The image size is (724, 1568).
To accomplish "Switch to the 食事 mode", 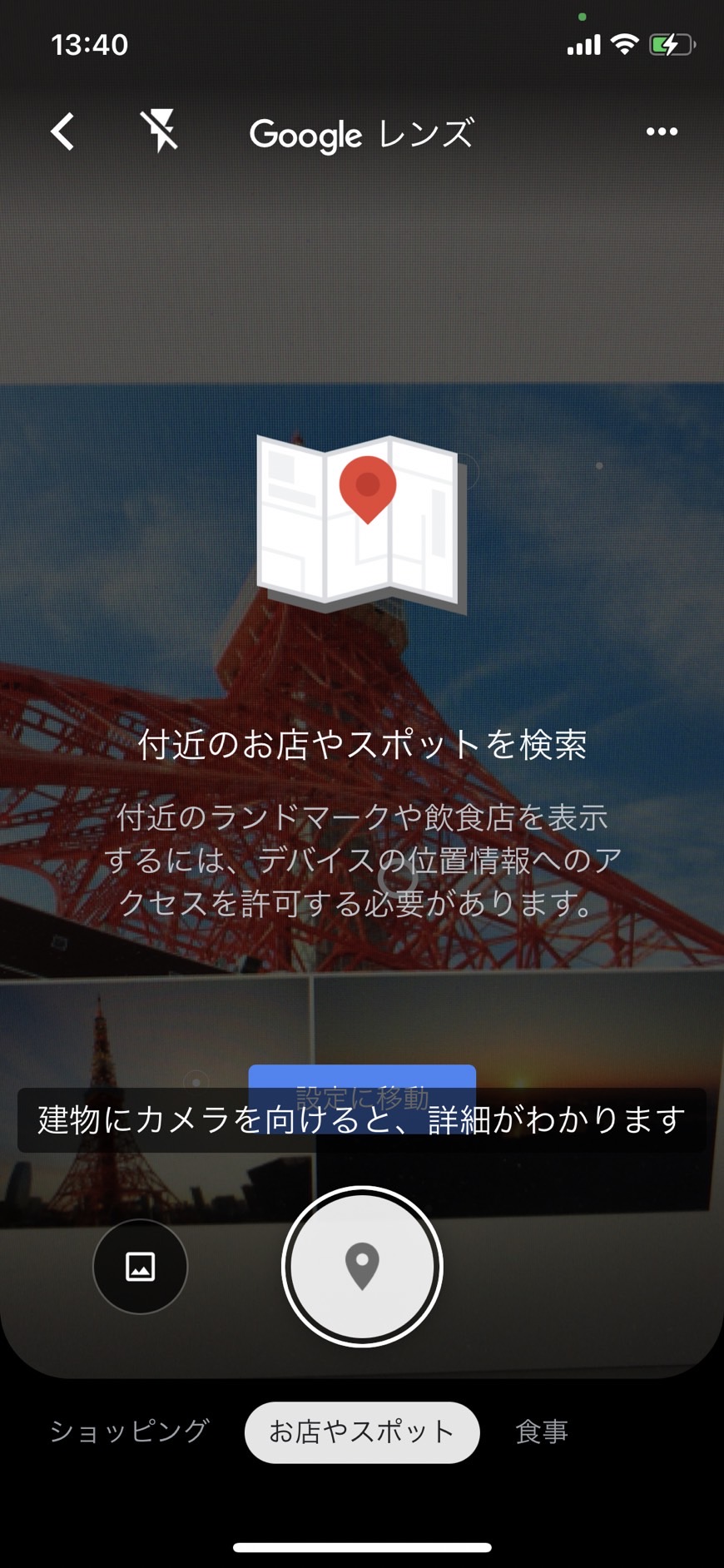I will (541, 1432).
